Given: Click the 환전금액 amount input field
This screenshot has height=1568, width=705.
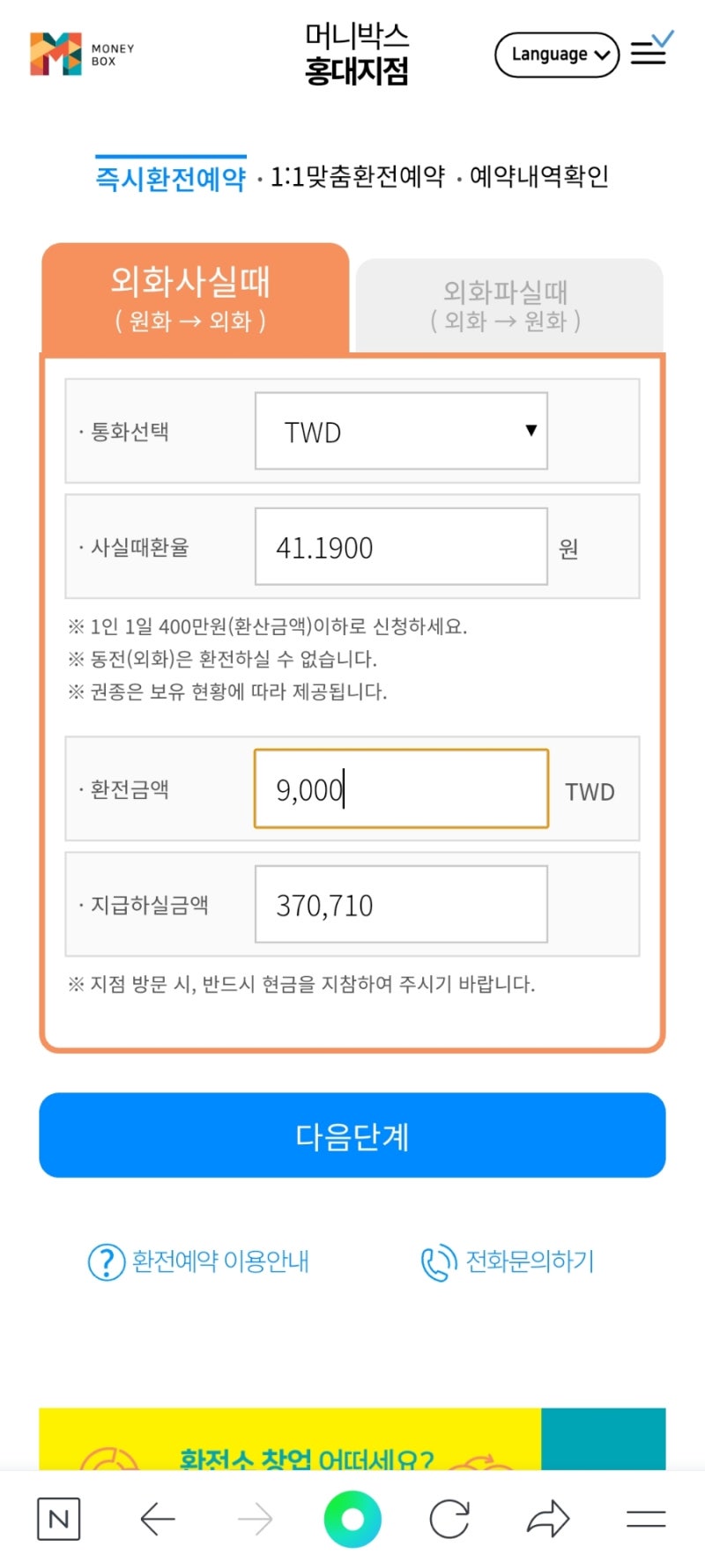Looking at the screenshot, I should pyautogui.click(x=401, y=787).
